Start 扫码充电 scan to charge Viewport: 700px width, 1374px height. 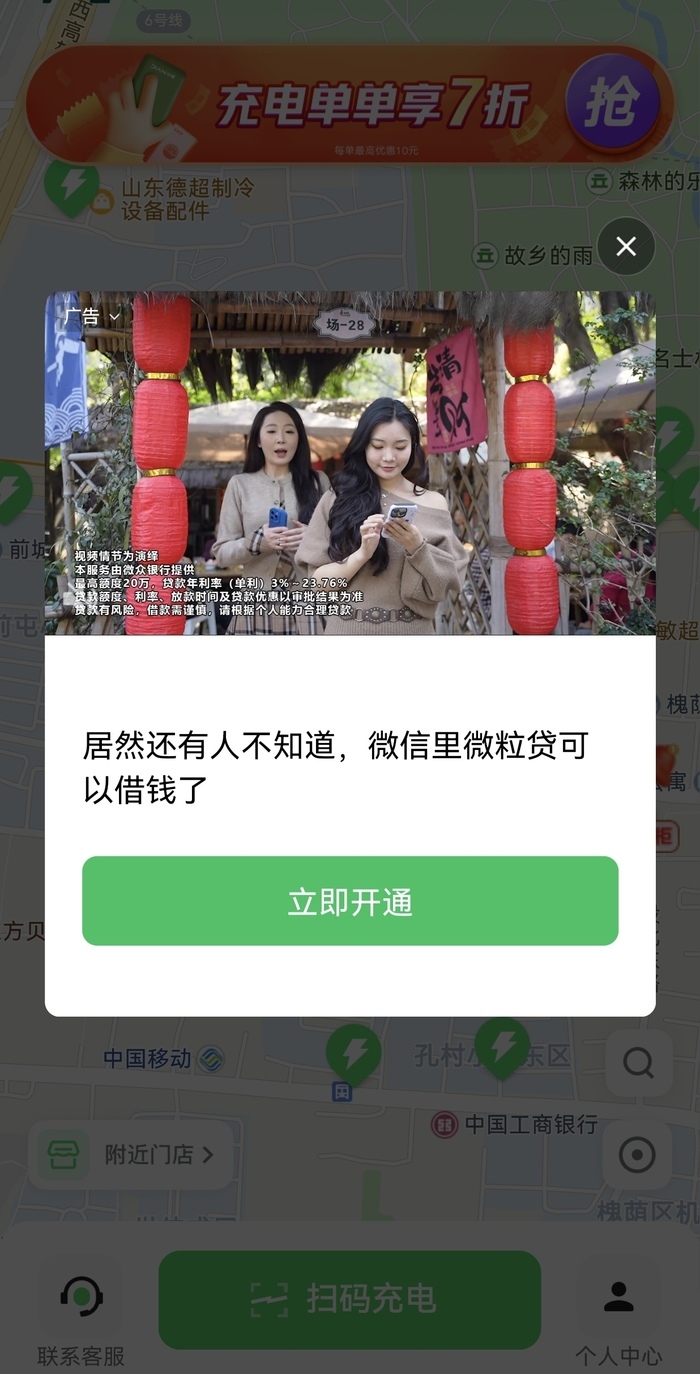(350, 1299)
